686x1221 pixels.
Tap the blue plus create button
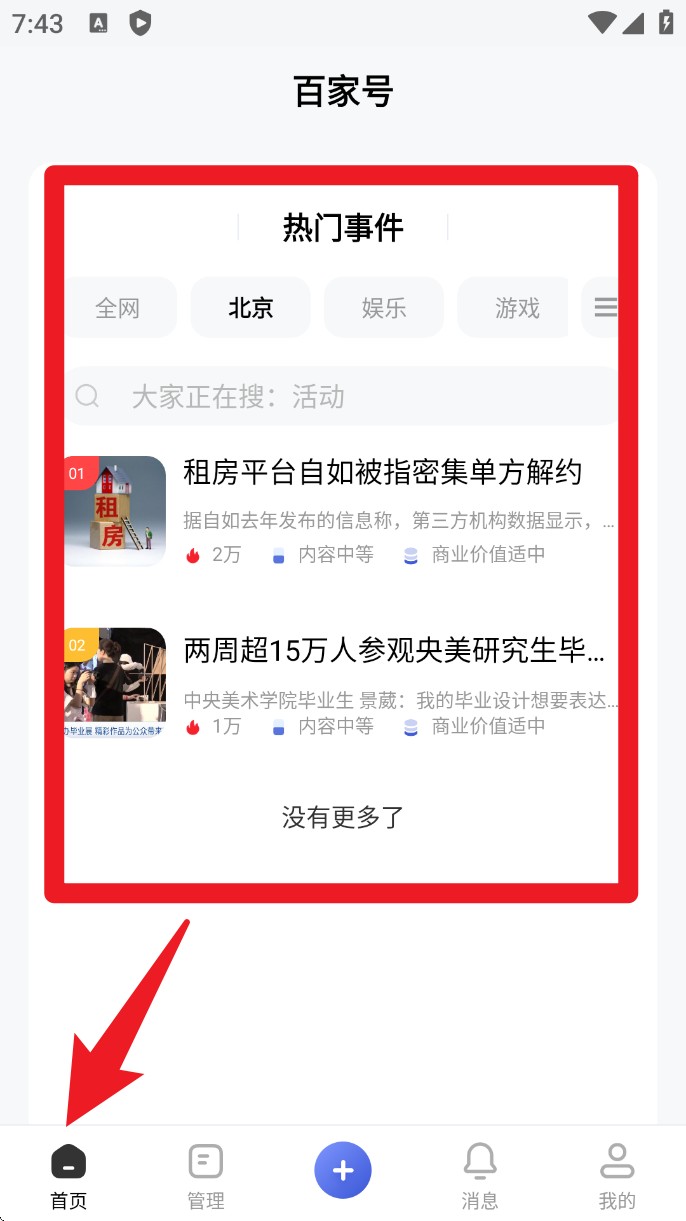(x=343, y=1170)
